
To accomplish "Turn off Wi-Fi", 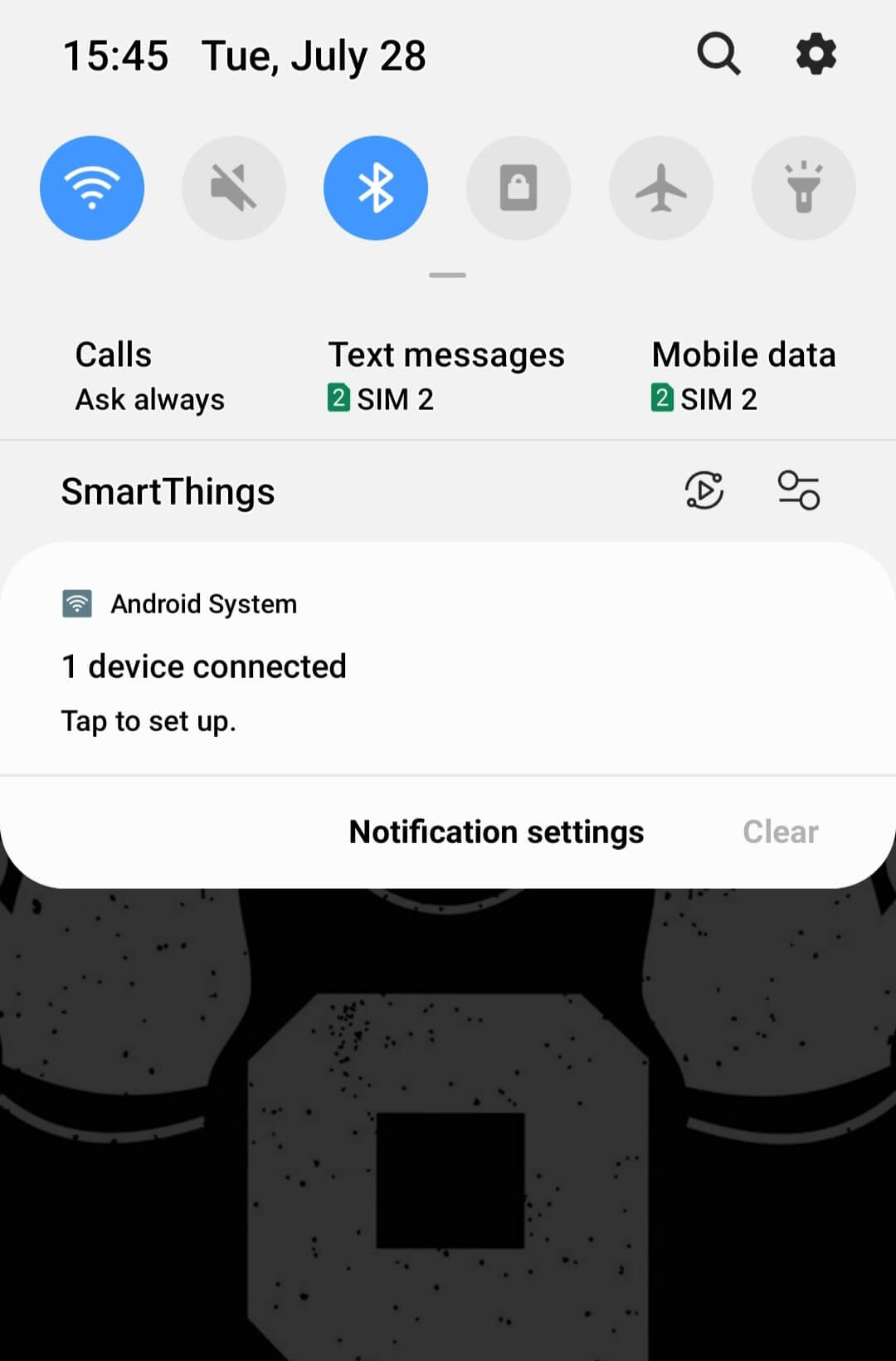I will [x=92, y=188].
